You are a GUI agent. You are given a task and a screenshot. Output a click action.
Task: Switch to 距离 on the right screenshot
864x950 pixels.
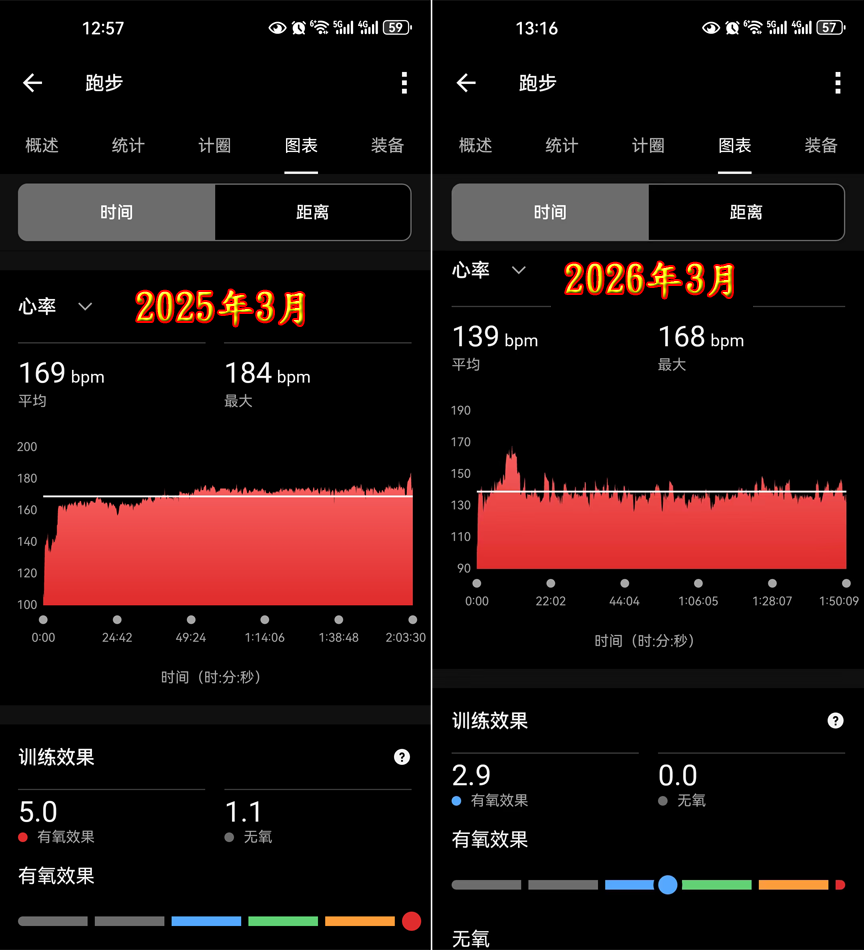tap(746, 212)
